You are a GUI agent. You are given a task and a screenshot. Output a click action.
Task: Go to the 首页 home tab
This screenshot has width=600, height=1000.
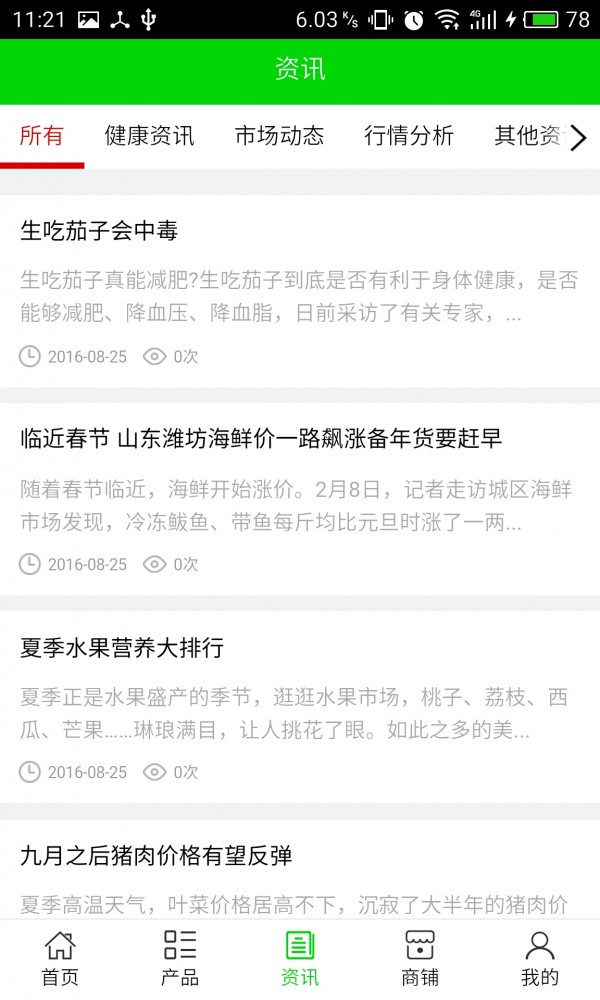(60, 959)
